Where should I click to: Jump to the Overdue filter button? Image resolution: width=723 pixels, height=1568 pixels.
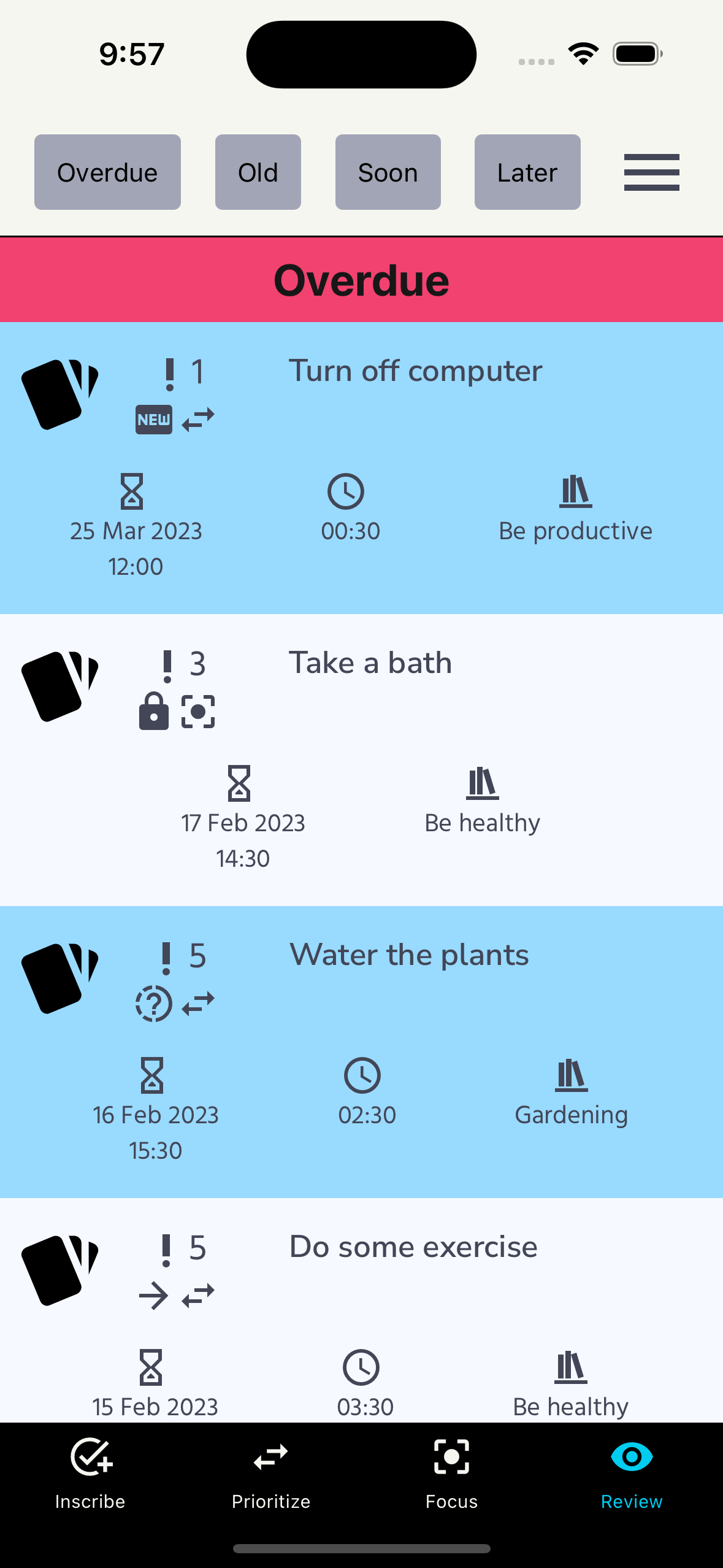[107, 172]
